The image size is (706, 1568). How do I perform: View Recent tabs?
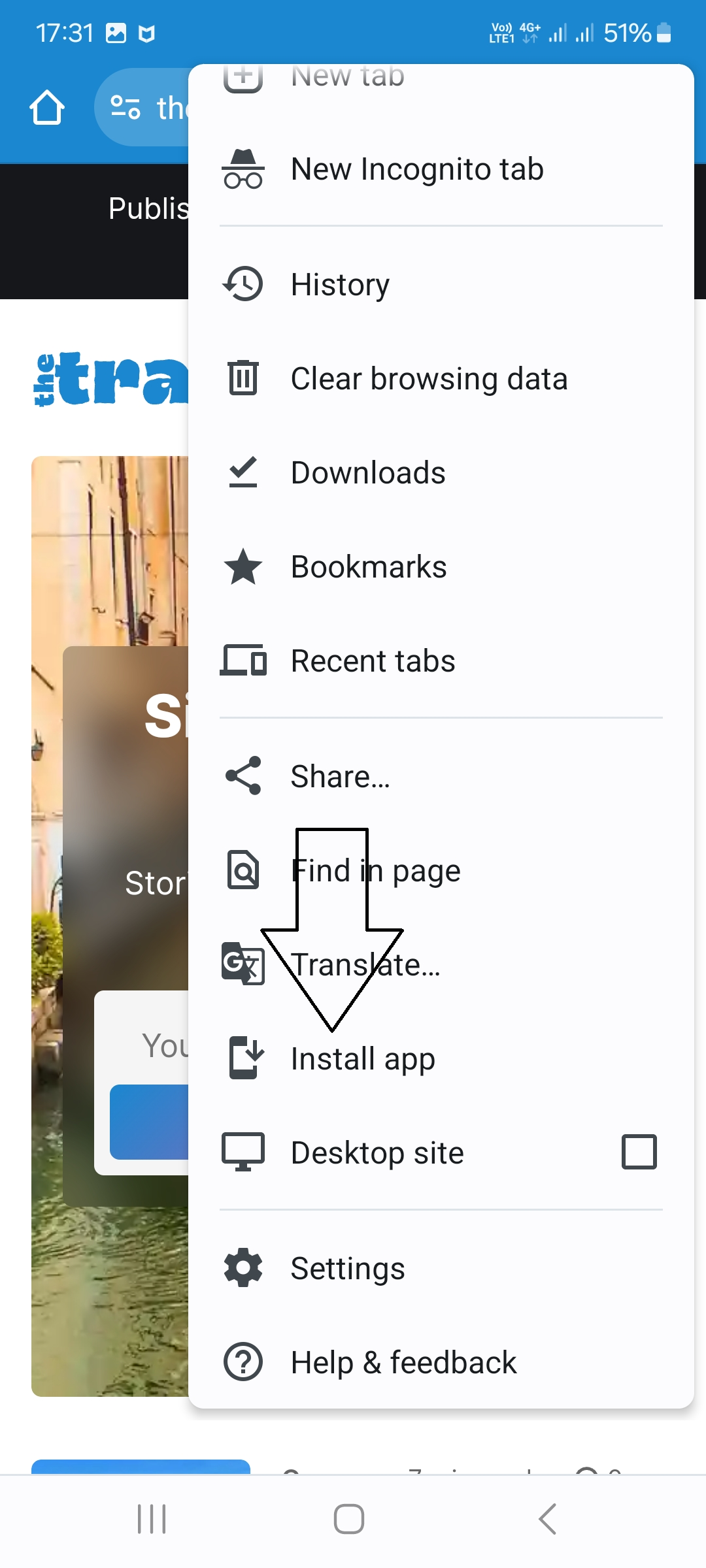(373, 661)
